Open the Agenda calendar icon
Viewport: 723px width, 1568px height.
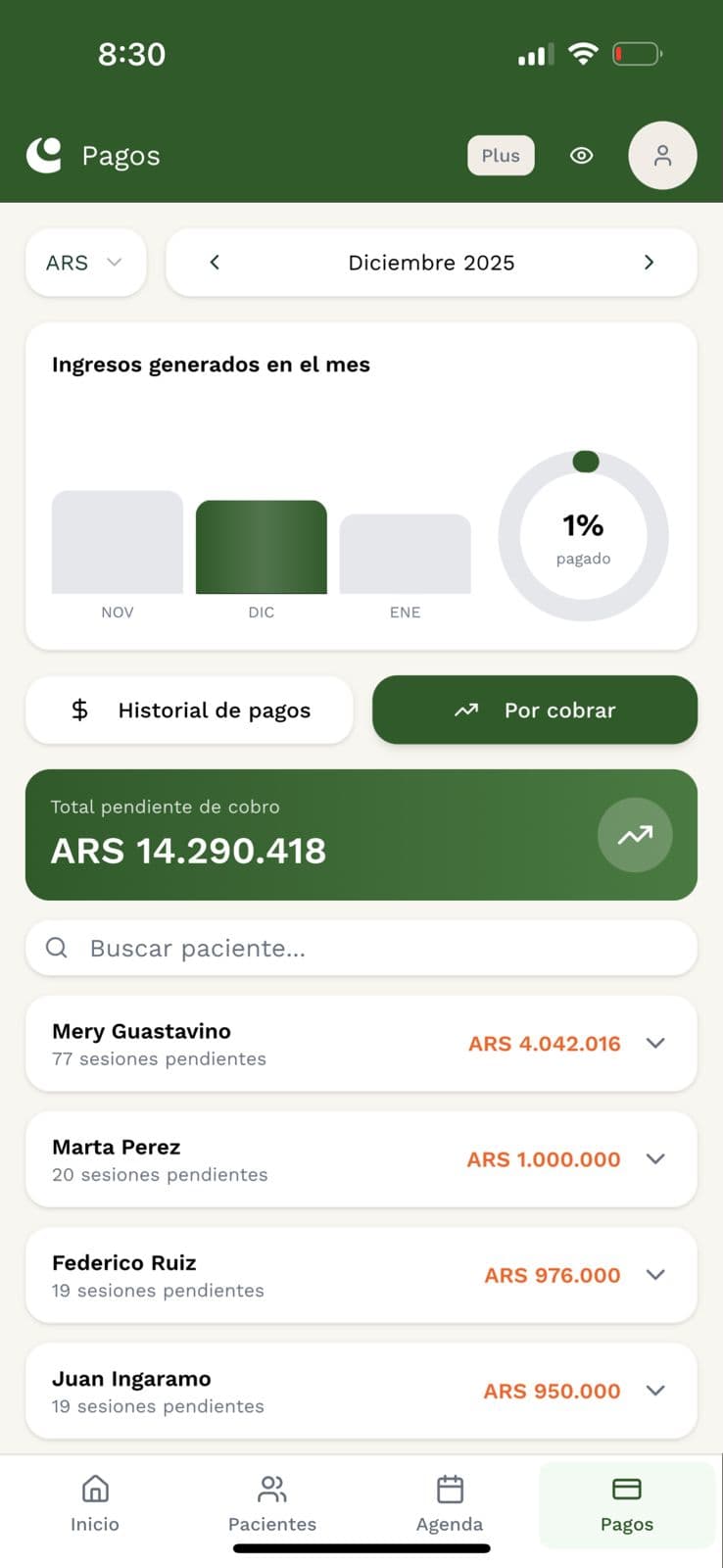[450, 1489]
